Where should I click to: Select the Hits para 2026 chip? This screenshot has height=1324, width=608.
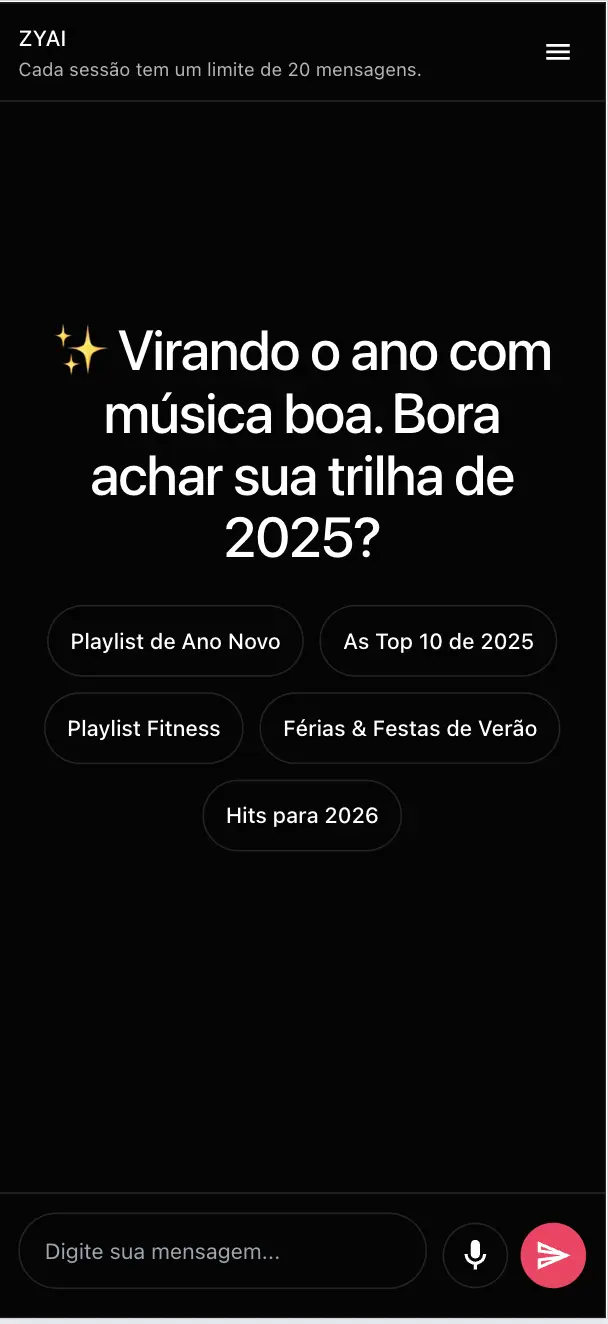click(x=302, y=815)
